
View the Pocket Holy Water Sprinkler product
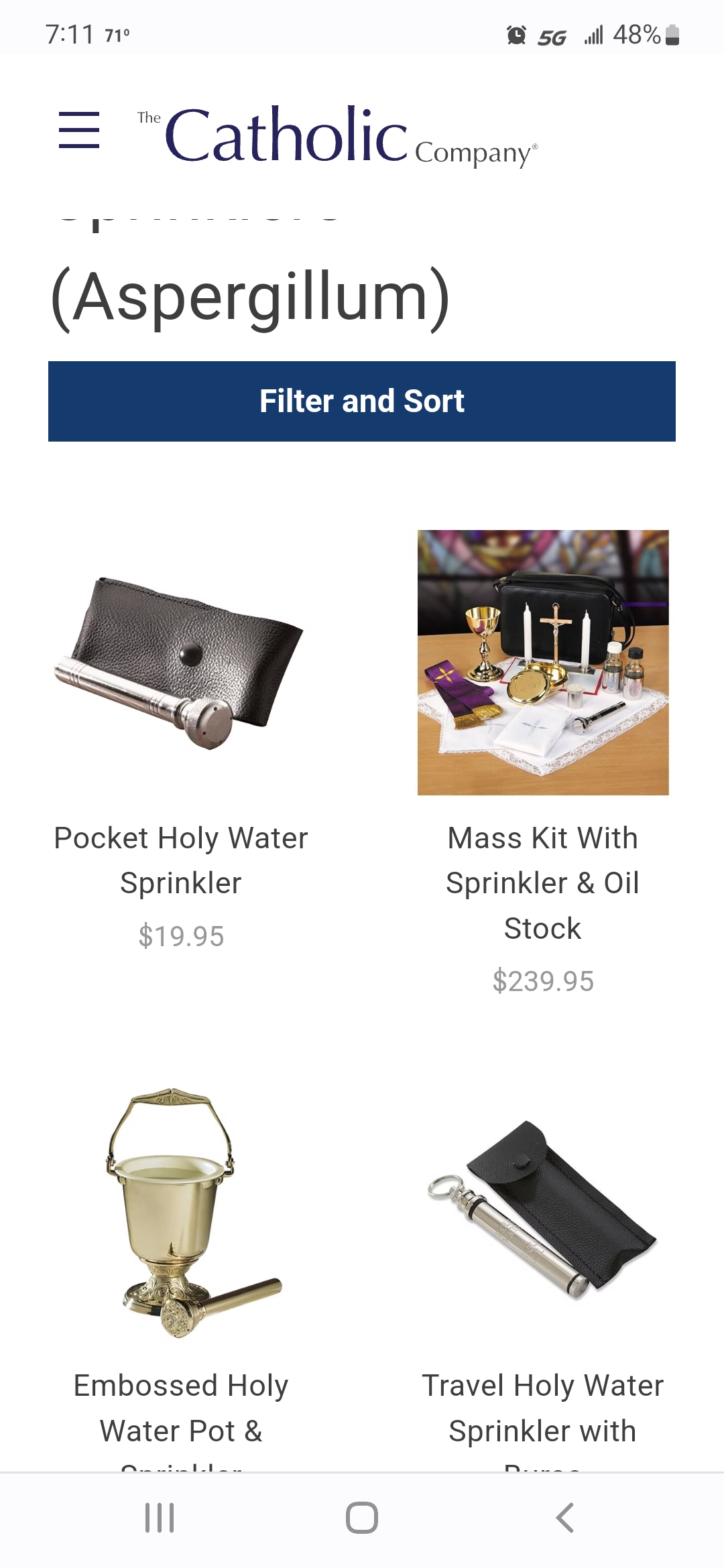[180, 860]
